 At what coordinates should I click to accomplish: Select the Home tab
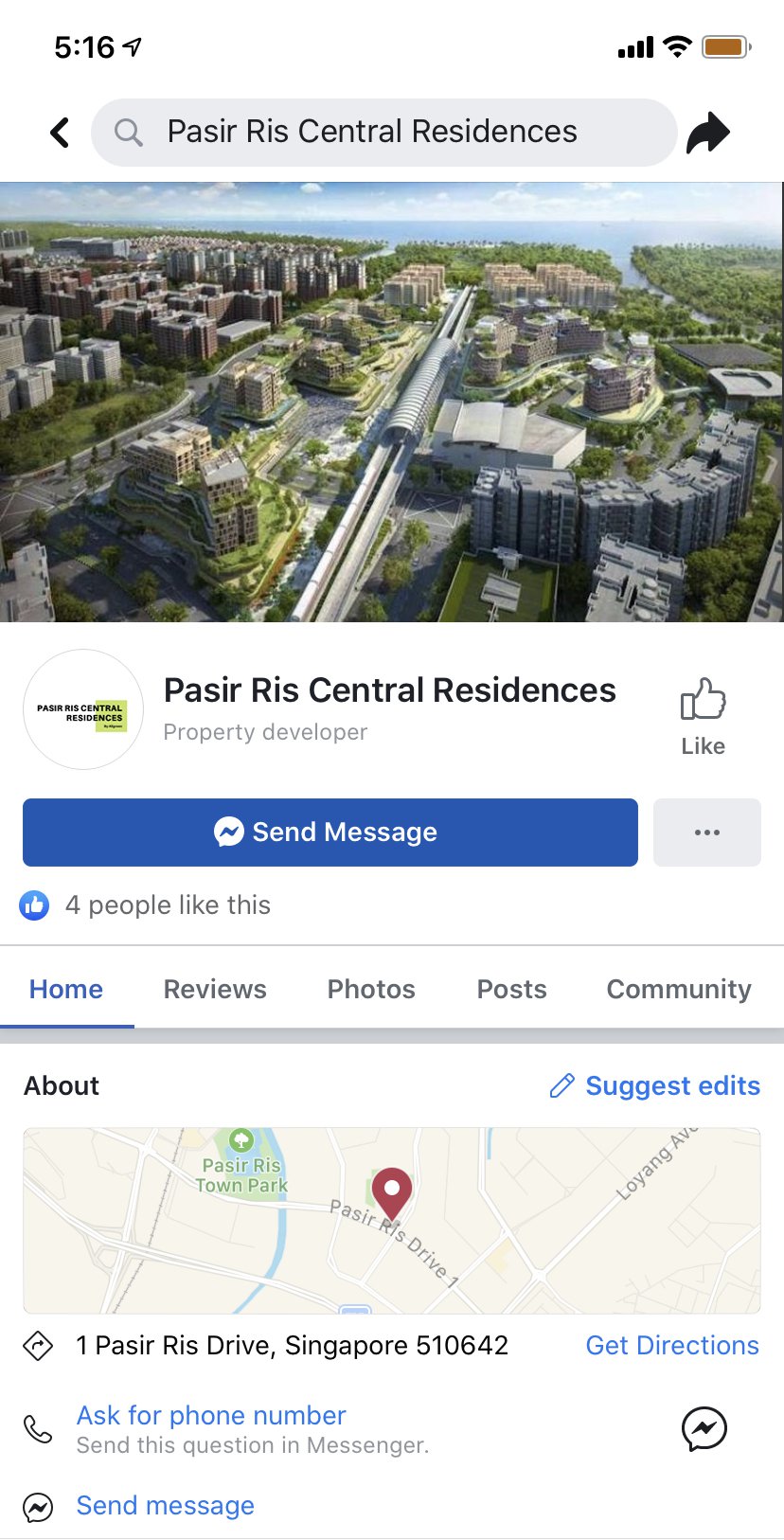pyautogui.click(x=66, y=989)
